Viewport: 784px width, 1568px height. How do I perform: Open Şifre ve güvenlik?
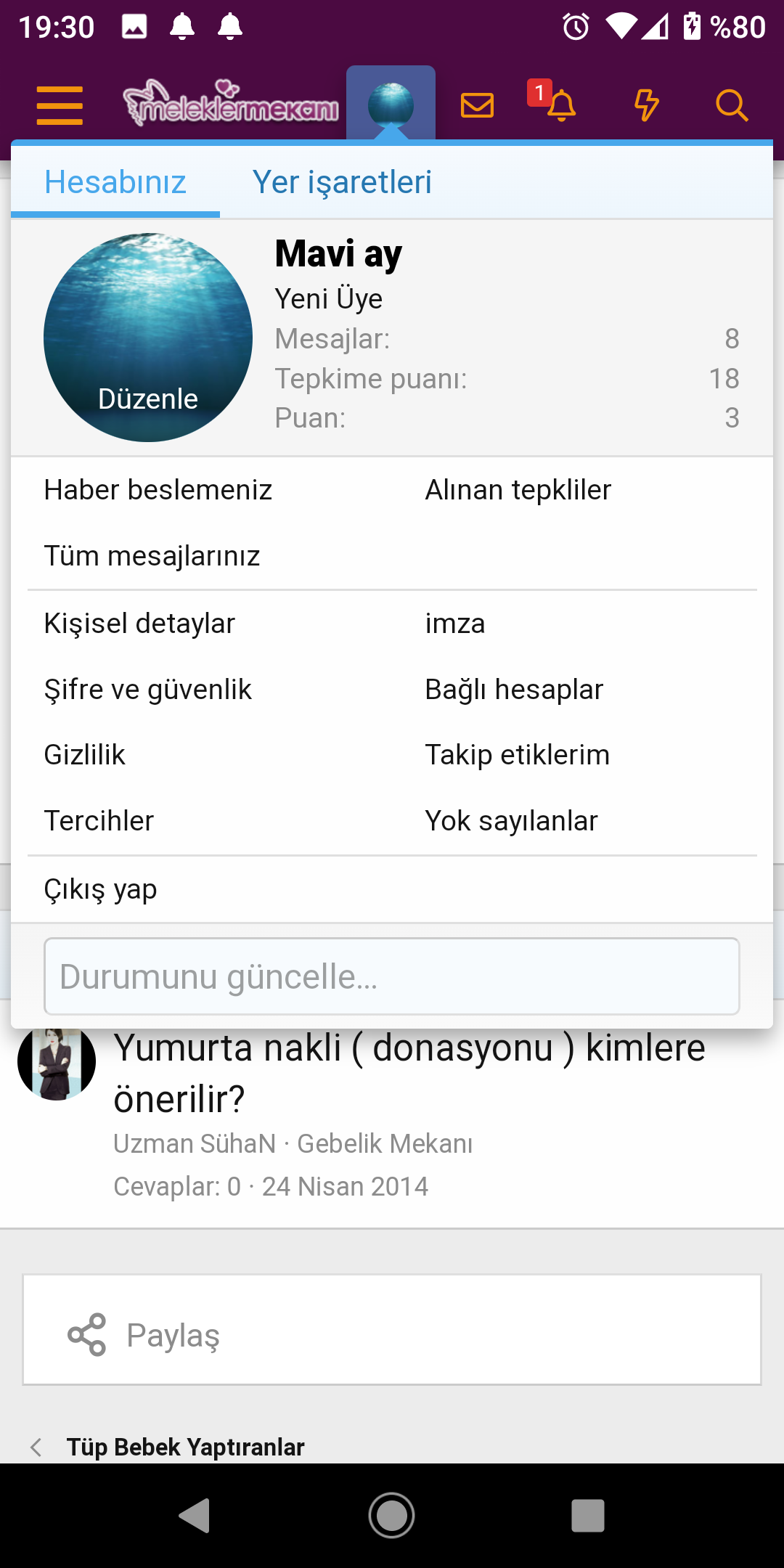[148, 690]
